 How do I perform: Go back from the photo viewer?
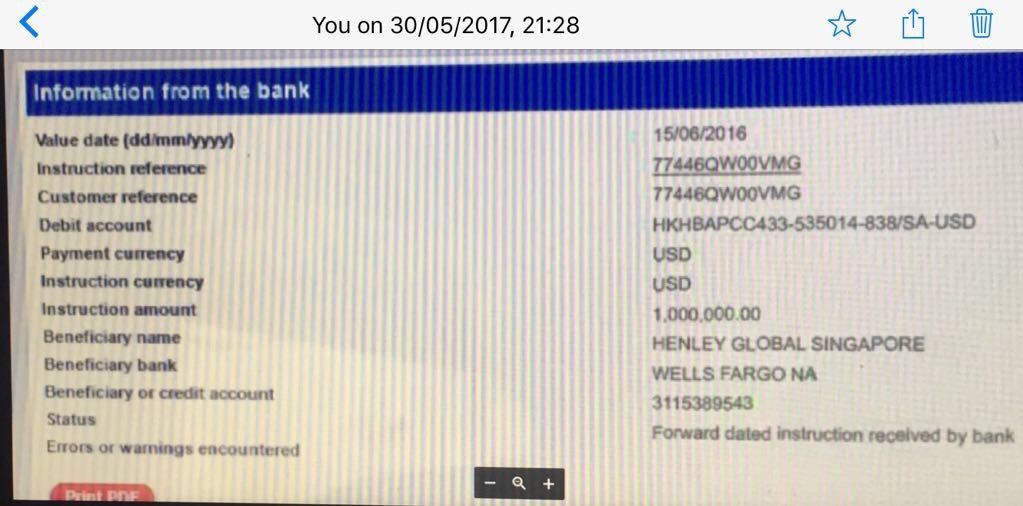(30, 22)
